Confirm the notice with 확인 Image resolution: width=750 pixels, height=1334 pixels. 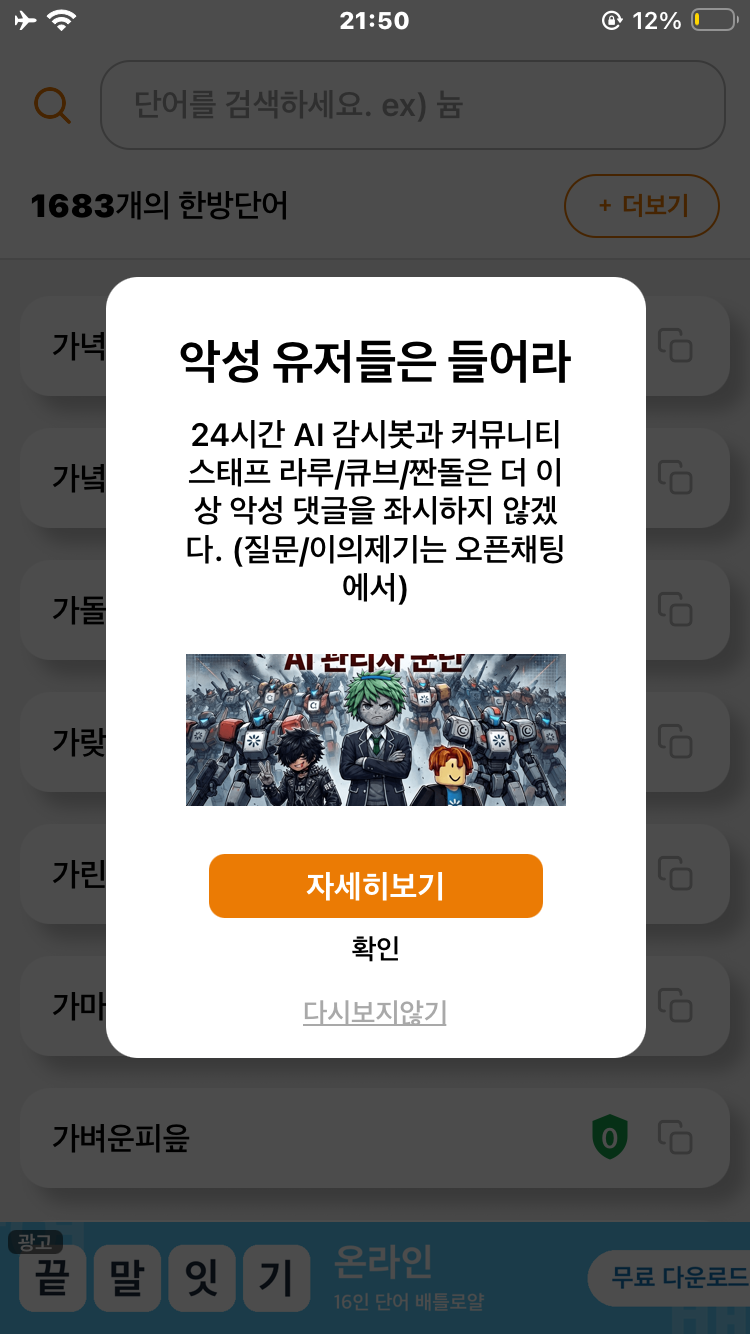point(375,948)
